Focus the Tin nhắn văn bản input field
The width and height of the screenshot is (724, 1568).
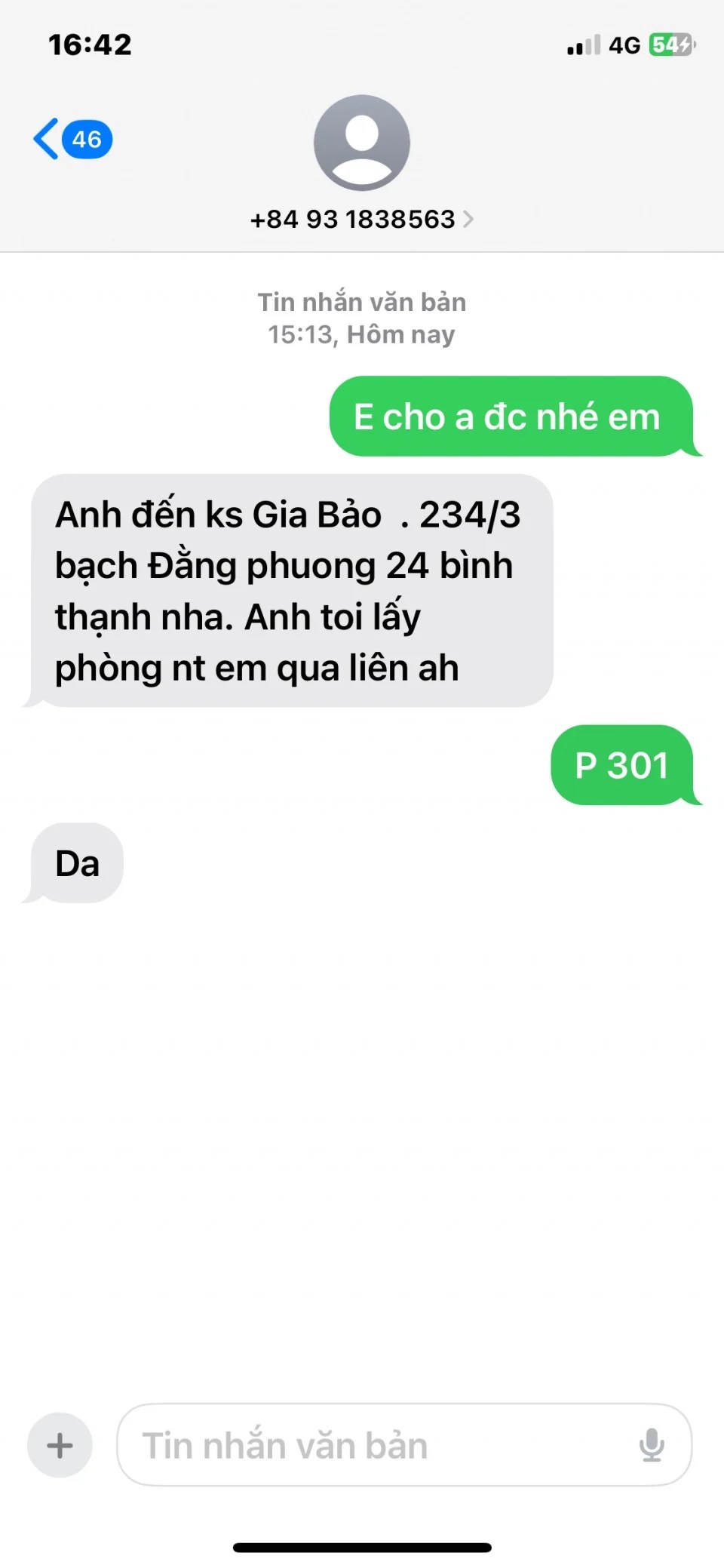pos(377,1445)
